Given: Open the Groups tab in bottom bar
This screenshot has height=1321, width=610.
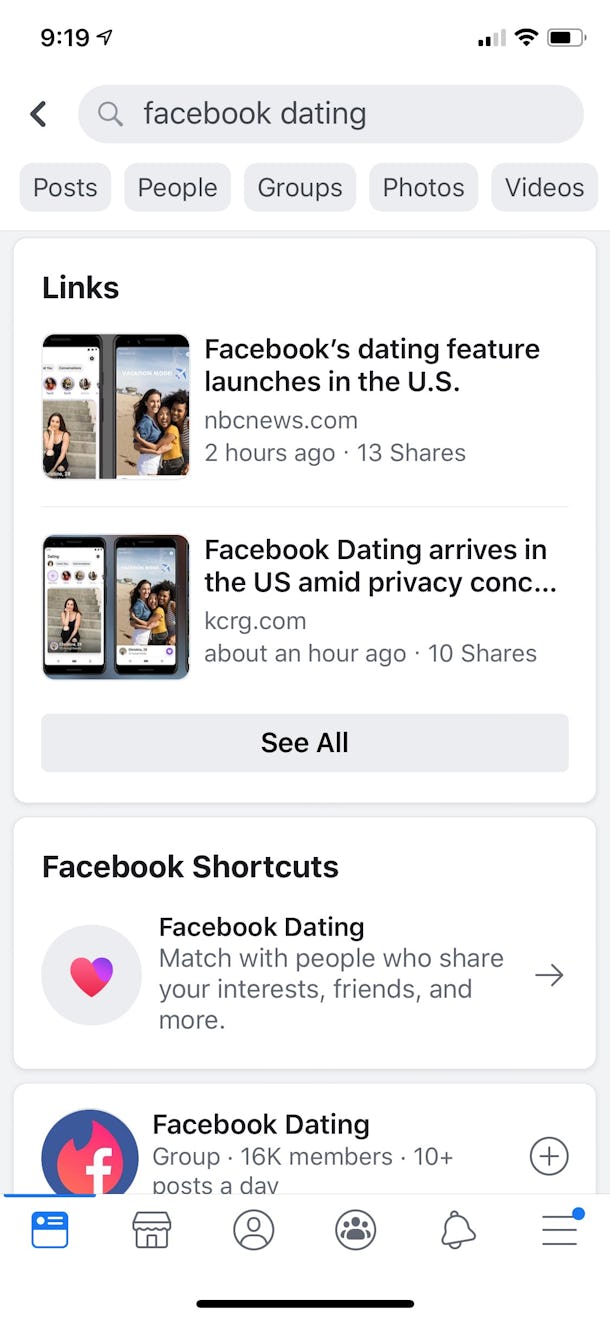Looking at the screenshot, I should click(356, 1230).
